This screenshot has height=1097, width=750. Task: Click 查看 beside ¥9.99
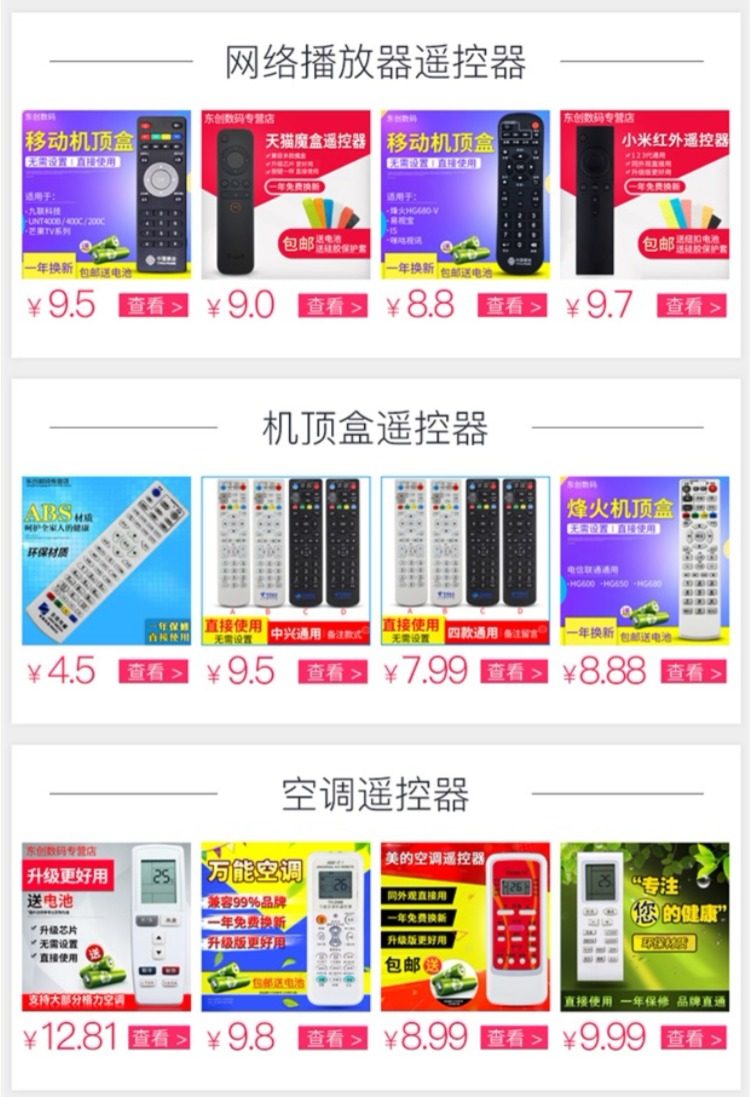pyautogui.click(x=692, y=1039)
